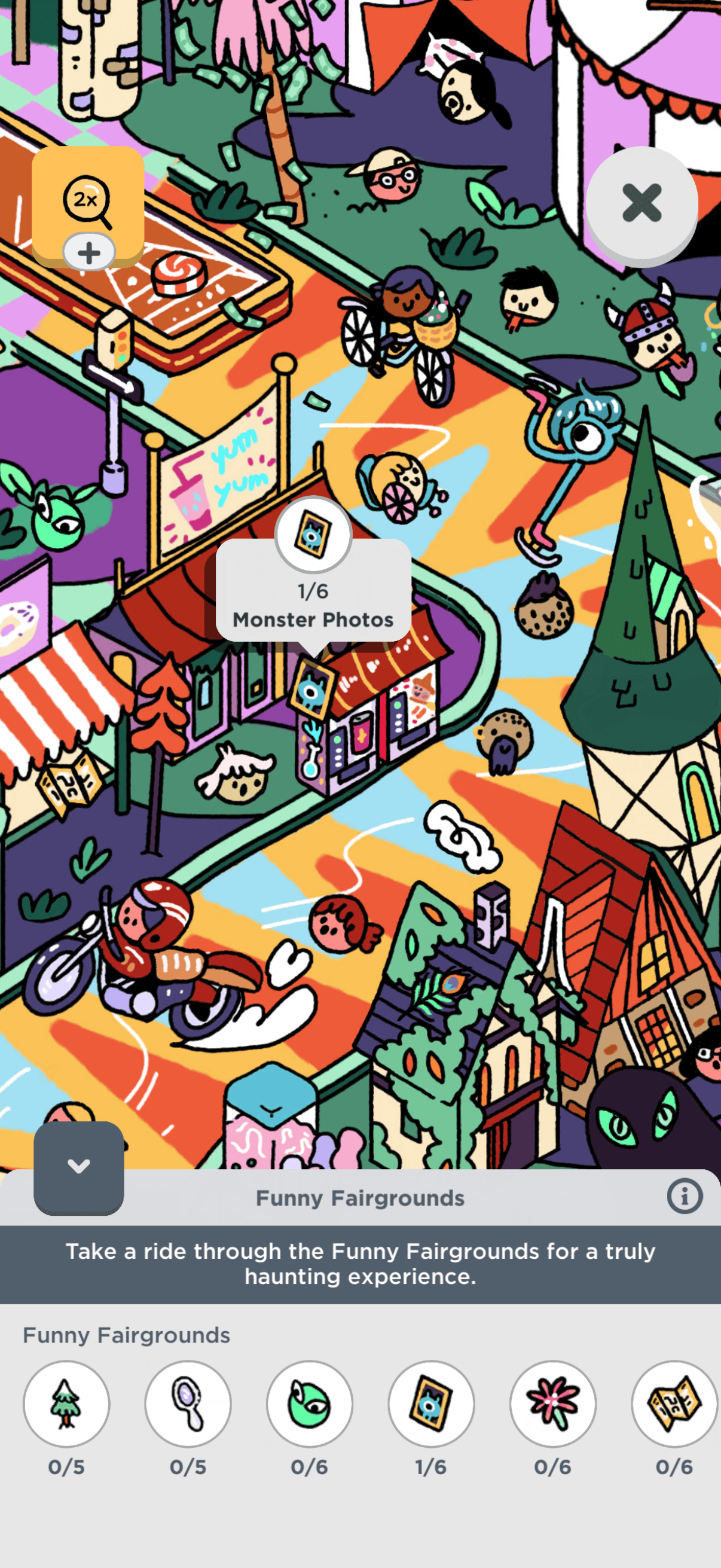
Task: Open the level info icon
Action: point(684,1197)
